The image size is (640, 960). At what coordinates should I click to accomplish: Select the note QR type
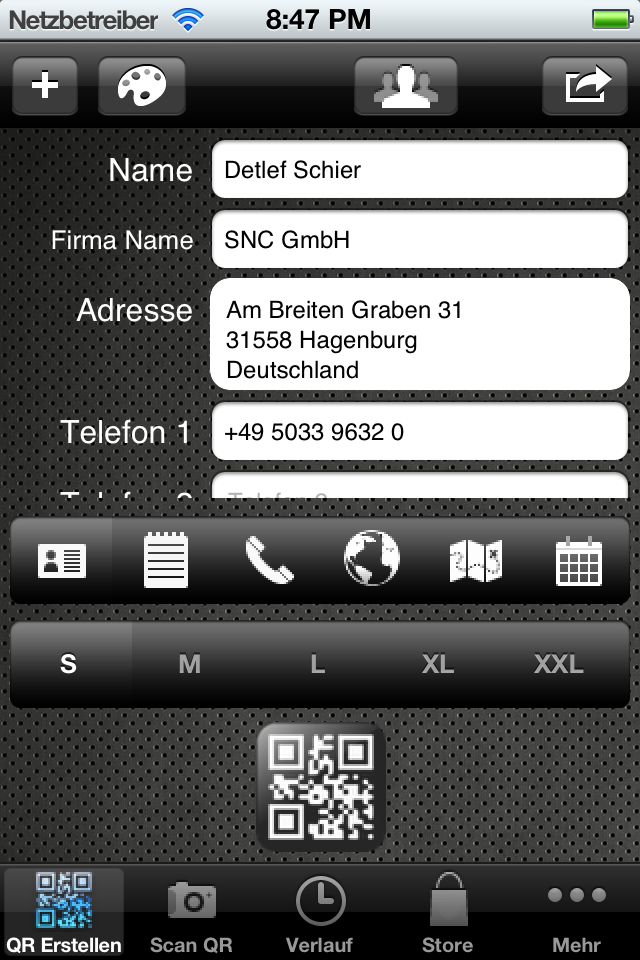coord(166,560)
